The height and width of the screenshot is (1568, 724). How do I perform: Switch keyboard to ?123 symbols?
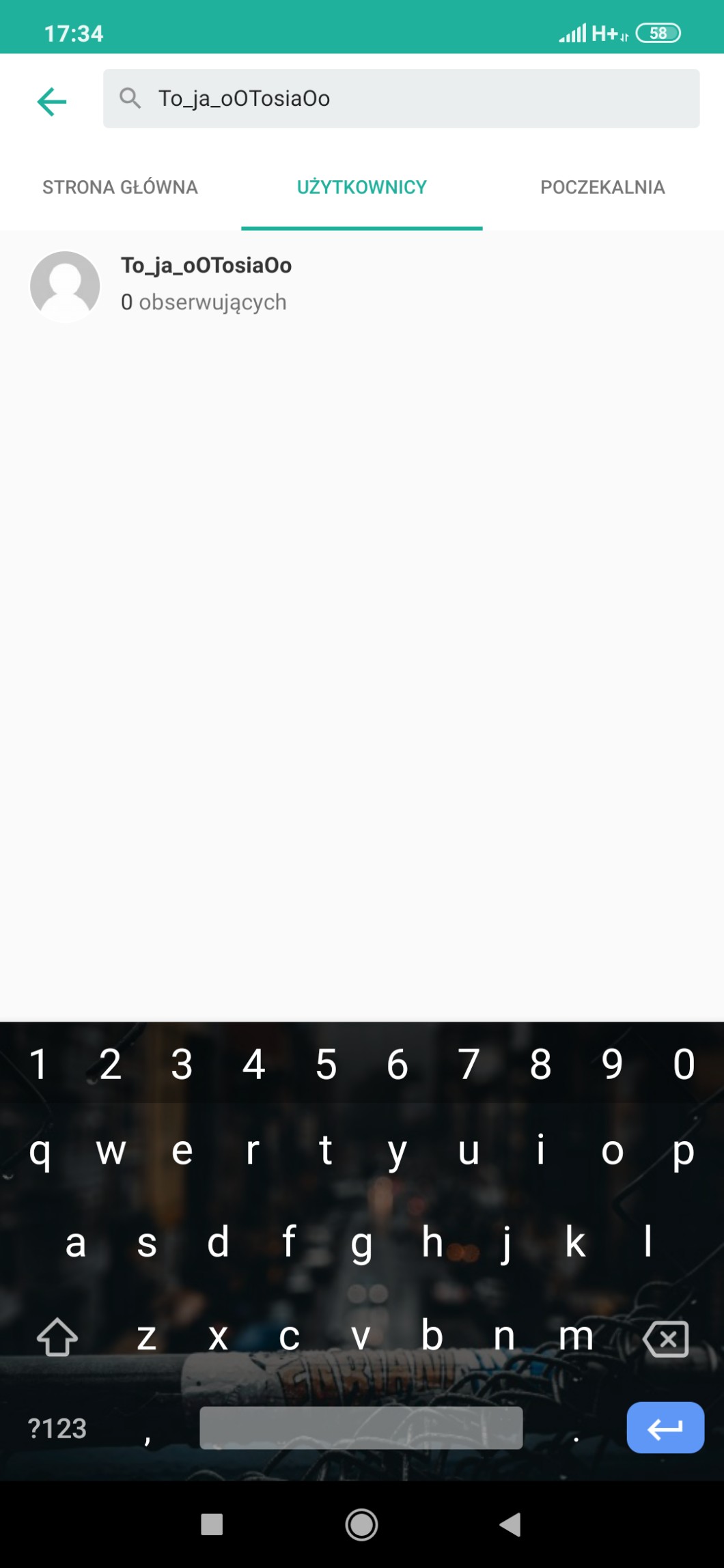(x=57, y=1428)
